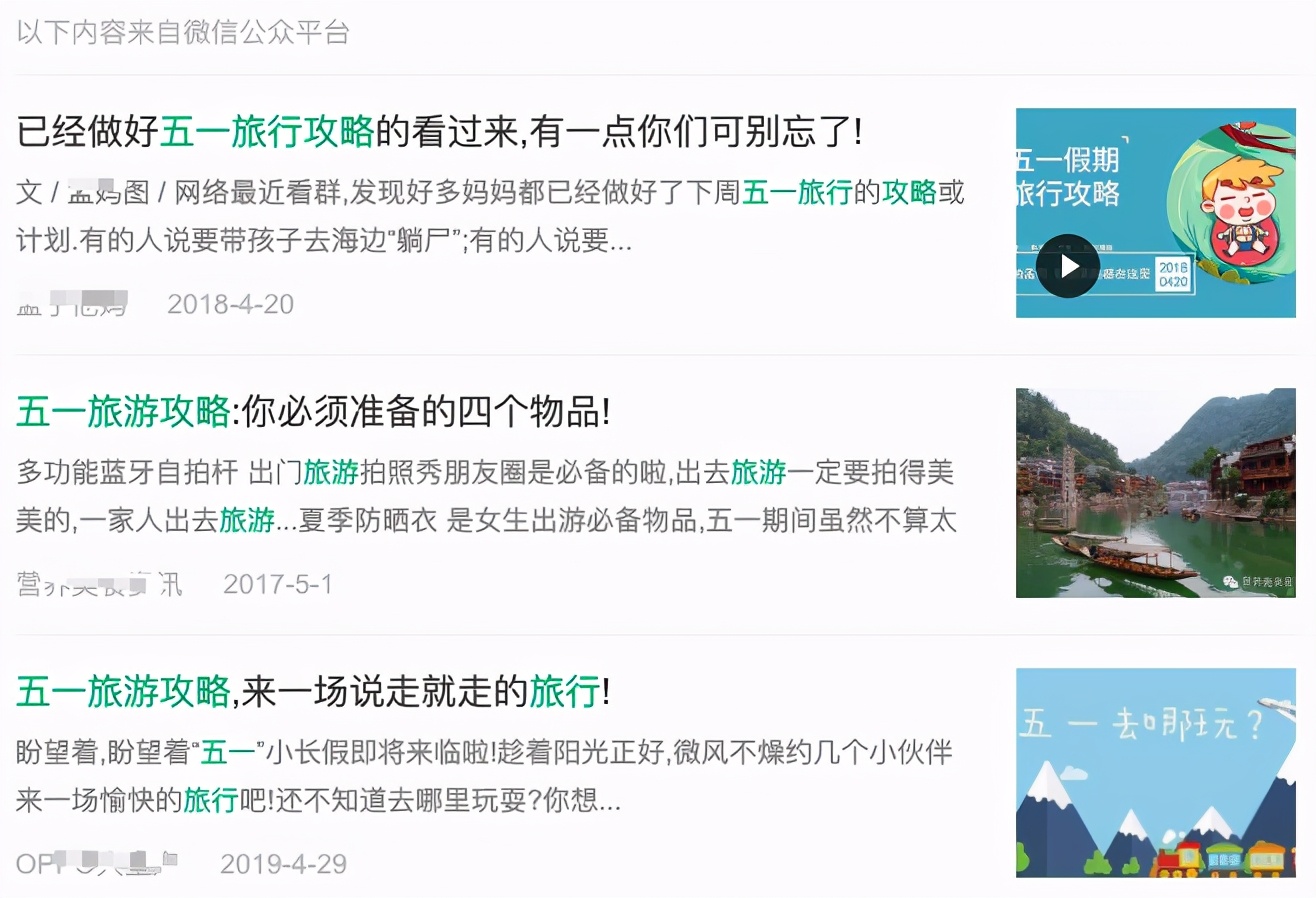Play the 五一假期旅行攻略 video thumbnail
The height and width of the screenshot is (898, 1316).
point(1067,265)
